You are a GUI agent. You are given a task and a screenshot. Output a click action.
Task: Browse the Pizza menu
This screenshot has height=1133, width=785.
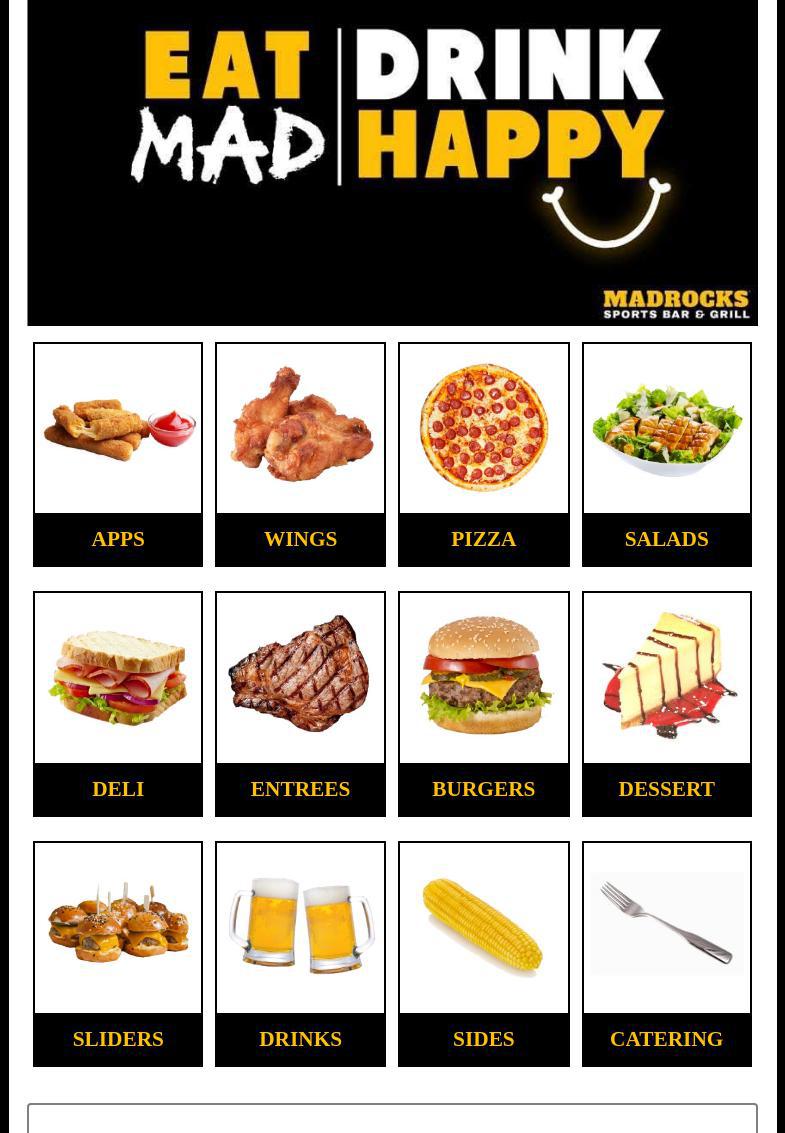click(483, 455)
